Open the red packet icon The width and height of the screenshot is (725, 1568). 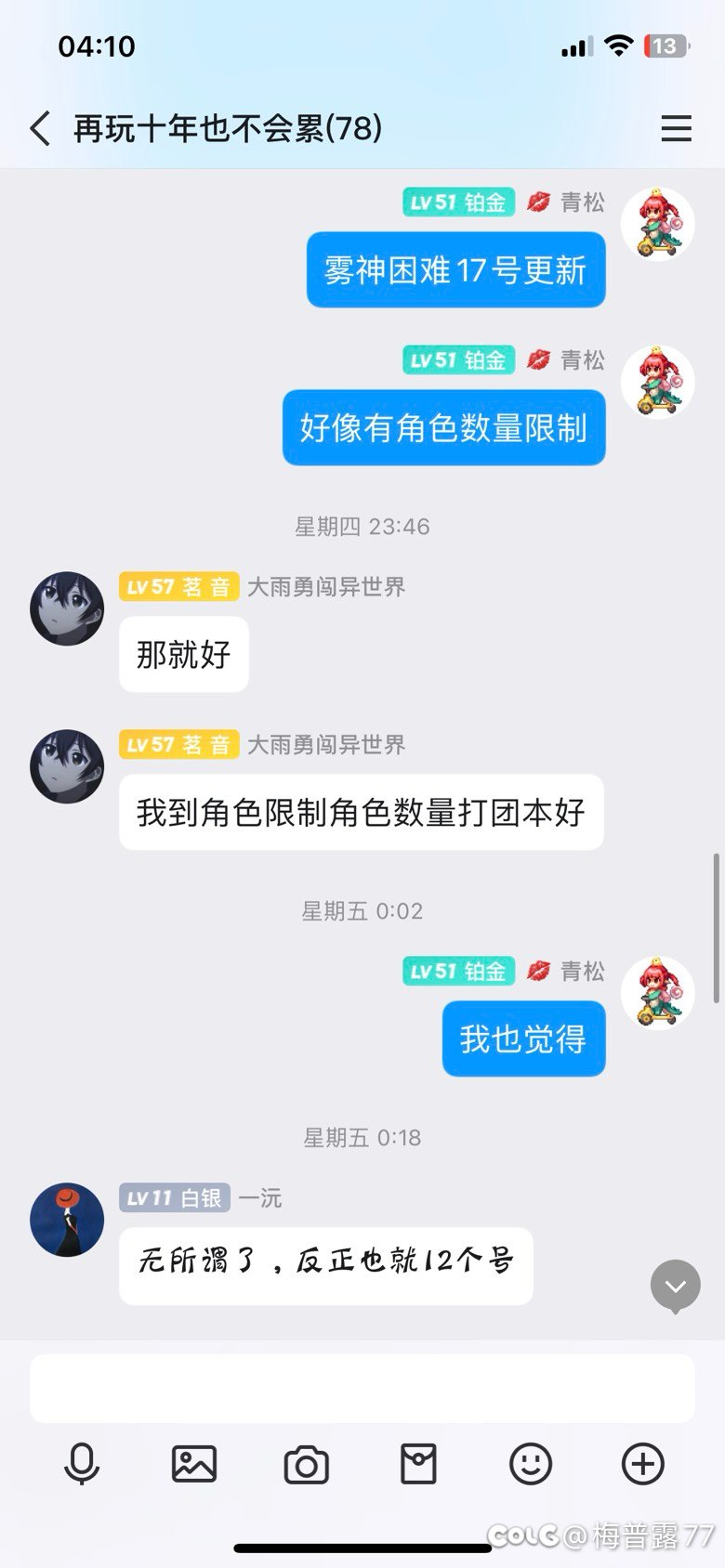(x=418, y=1465)
